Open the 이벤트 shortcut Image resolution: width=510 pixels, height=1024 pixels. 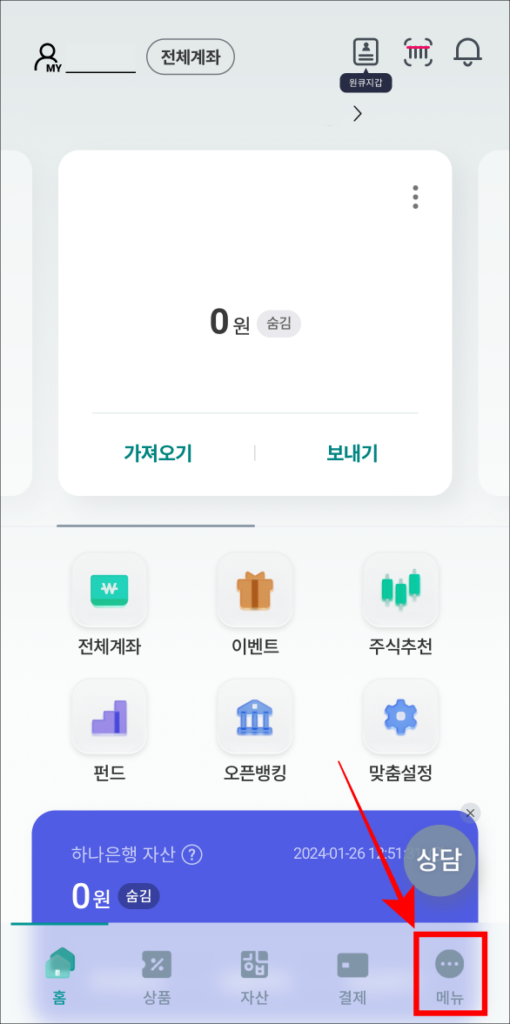pos(255,590)
